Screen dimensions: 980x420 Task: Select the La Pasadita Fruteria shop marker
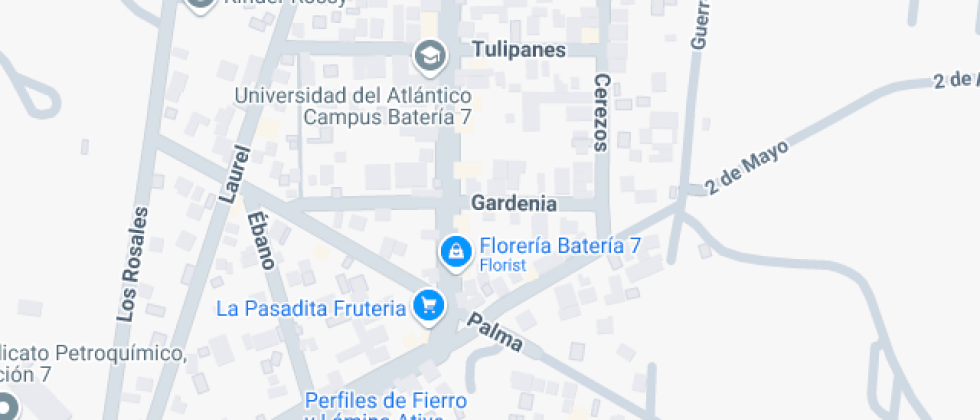point(430,306)
